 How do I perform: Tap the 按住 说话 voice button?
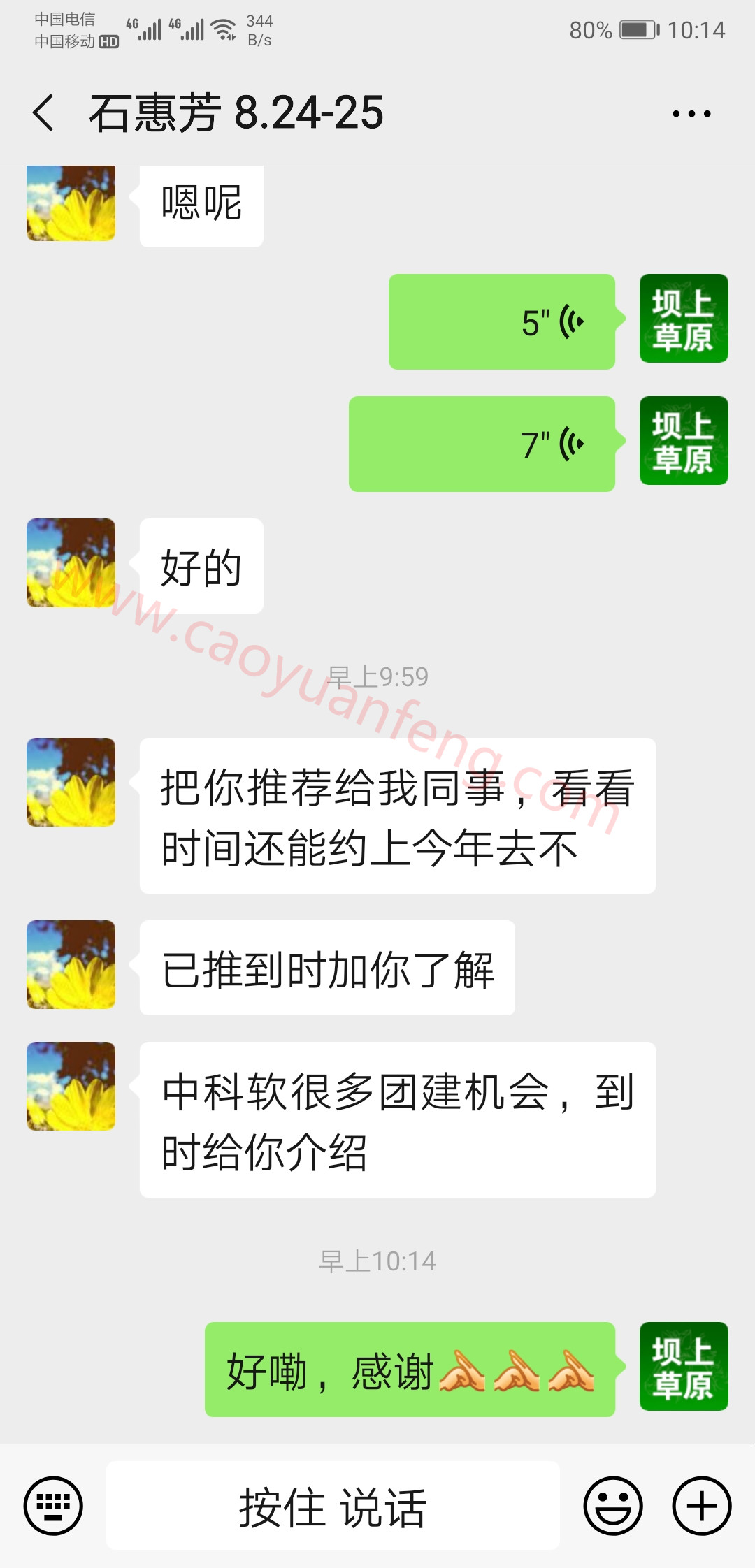(x=333, y=1505)
